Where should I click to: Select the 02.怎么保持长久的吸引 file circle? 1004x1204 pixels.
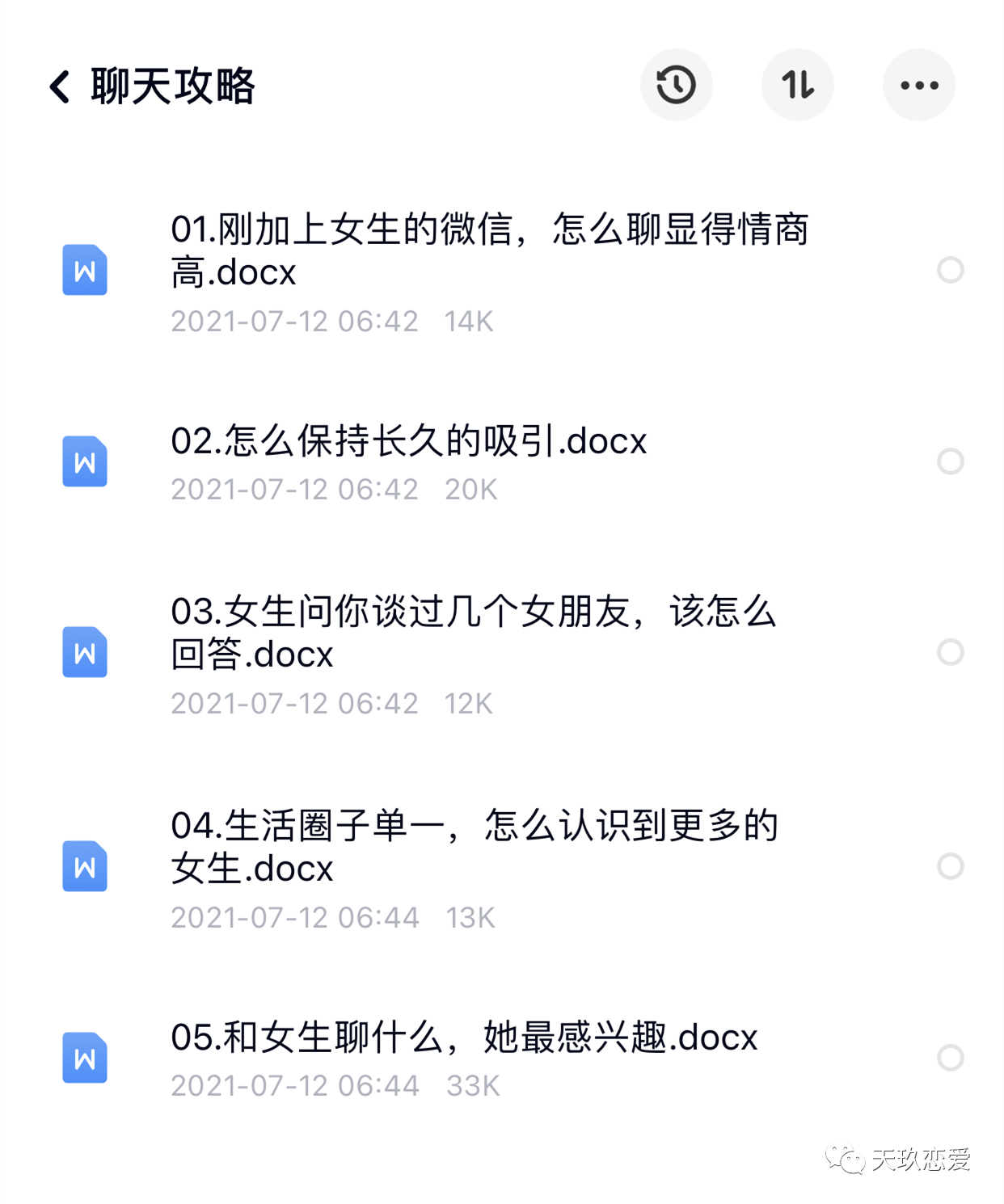pos(950,461)
